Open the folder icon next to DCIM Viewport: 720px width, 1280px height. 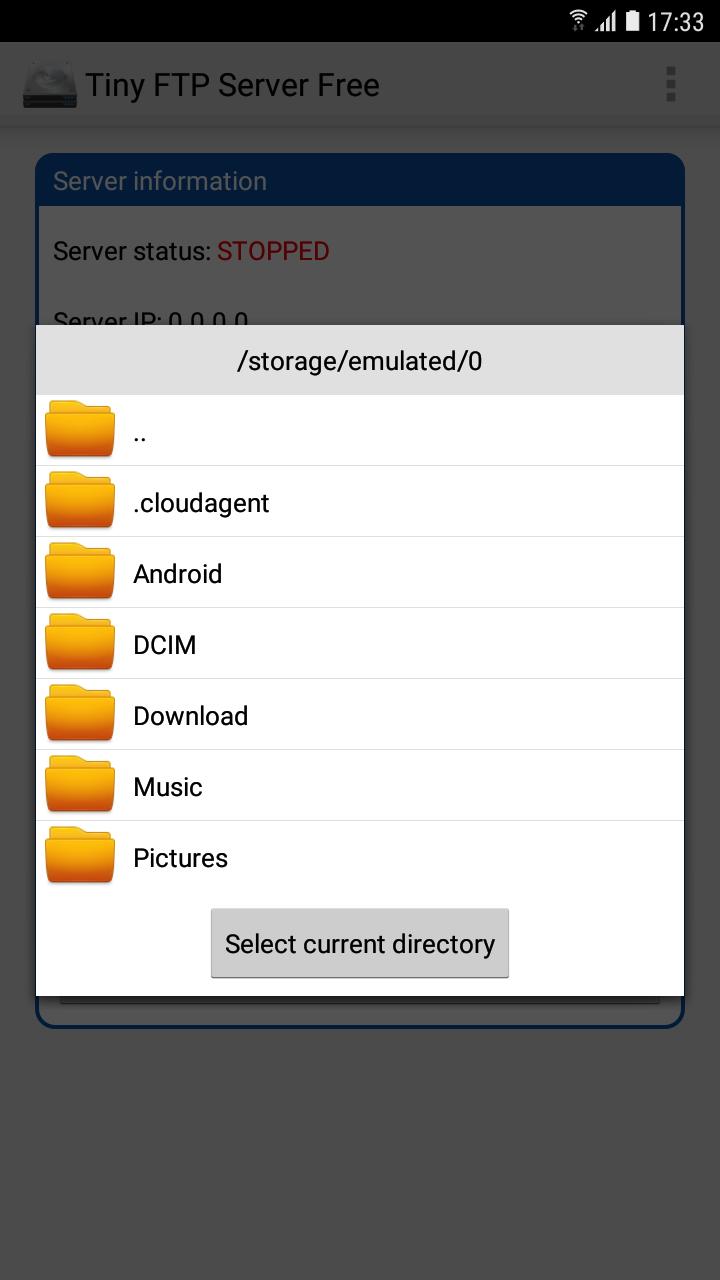80,642
